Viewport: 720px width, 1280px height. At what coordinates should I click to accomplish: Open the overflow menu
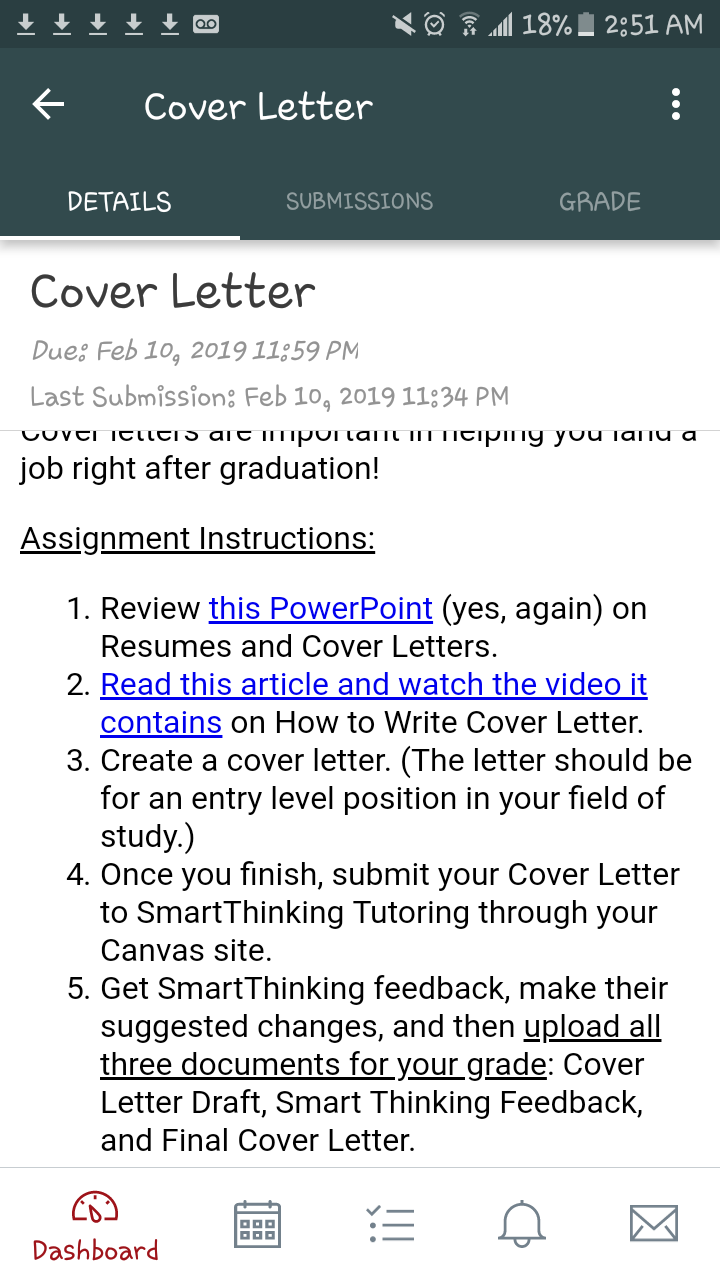pyautogui.click(x=676, y=105)
